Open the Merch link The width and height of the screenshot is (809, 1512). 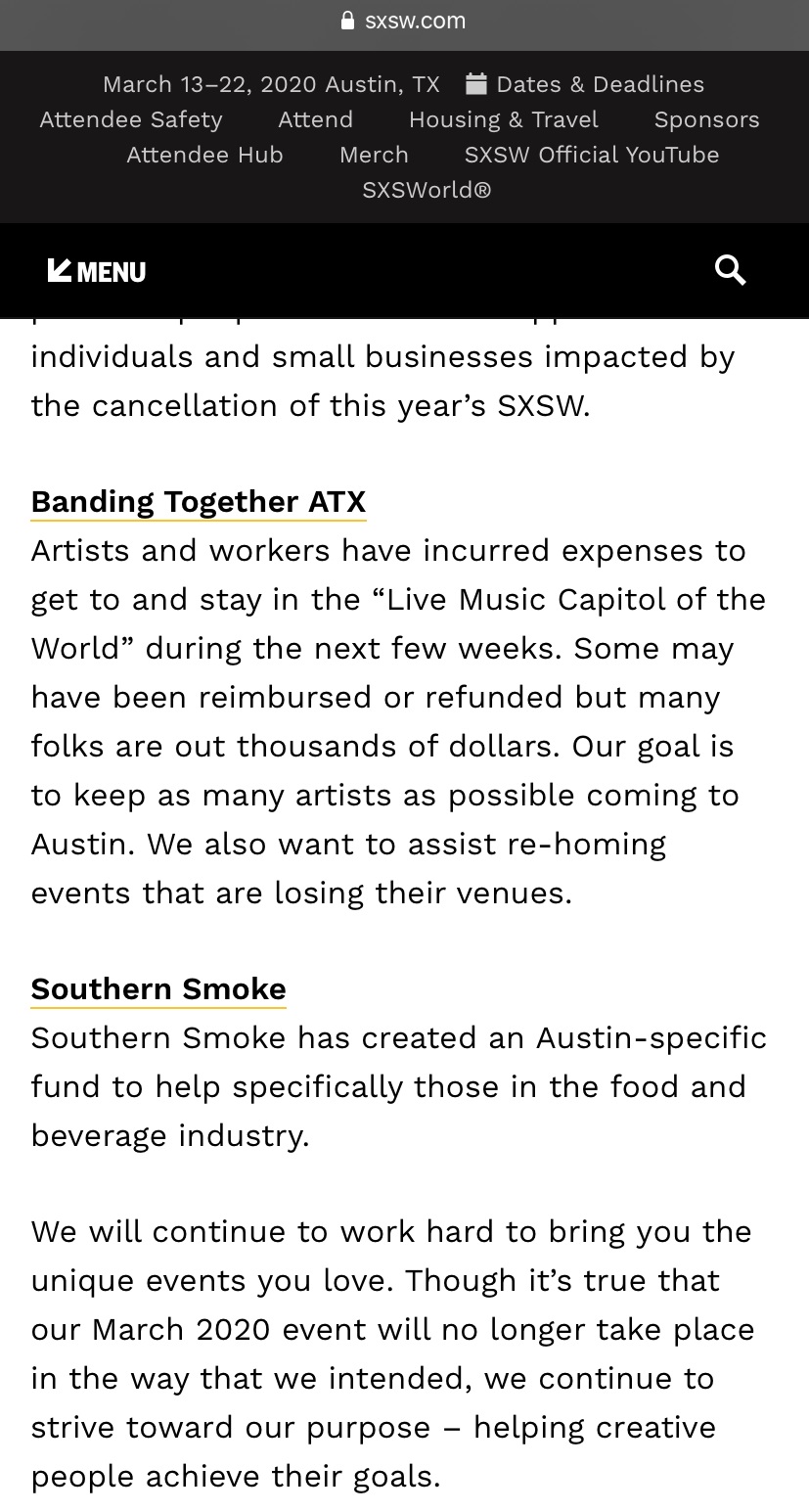pyautogui.click(x=374, y=155)
